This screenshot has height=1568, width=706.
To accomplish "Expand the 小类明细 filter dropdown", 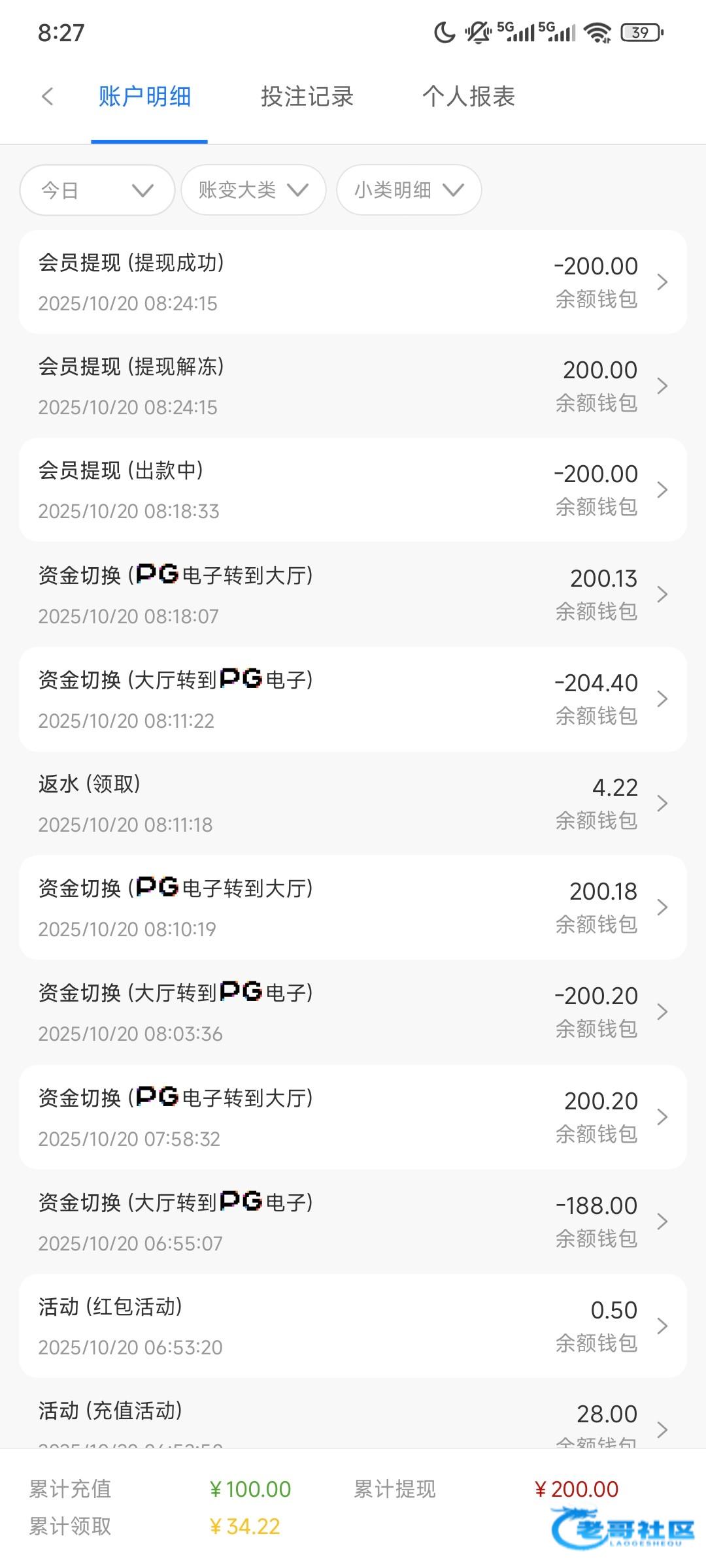I will 409,190.
